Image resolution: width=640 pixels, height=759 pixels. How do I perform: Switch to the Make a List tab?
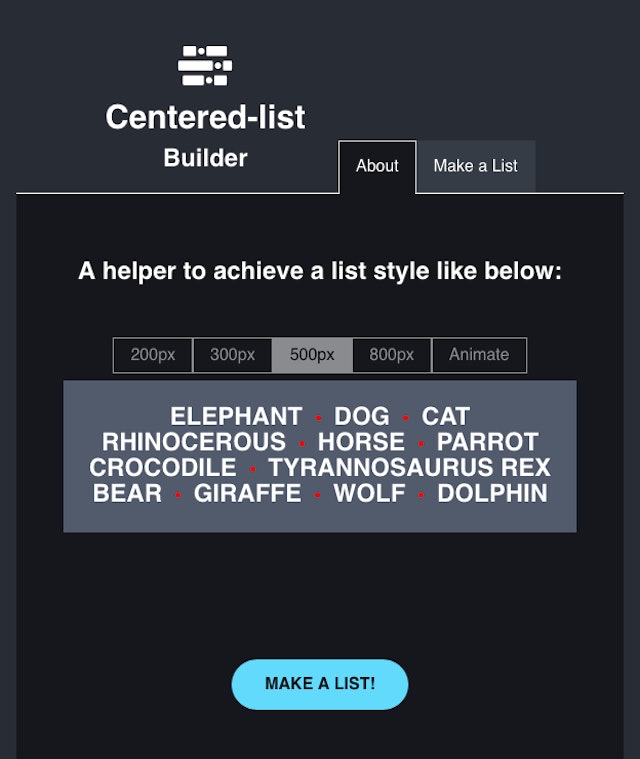pyautogui.click(x=475, y=166)
